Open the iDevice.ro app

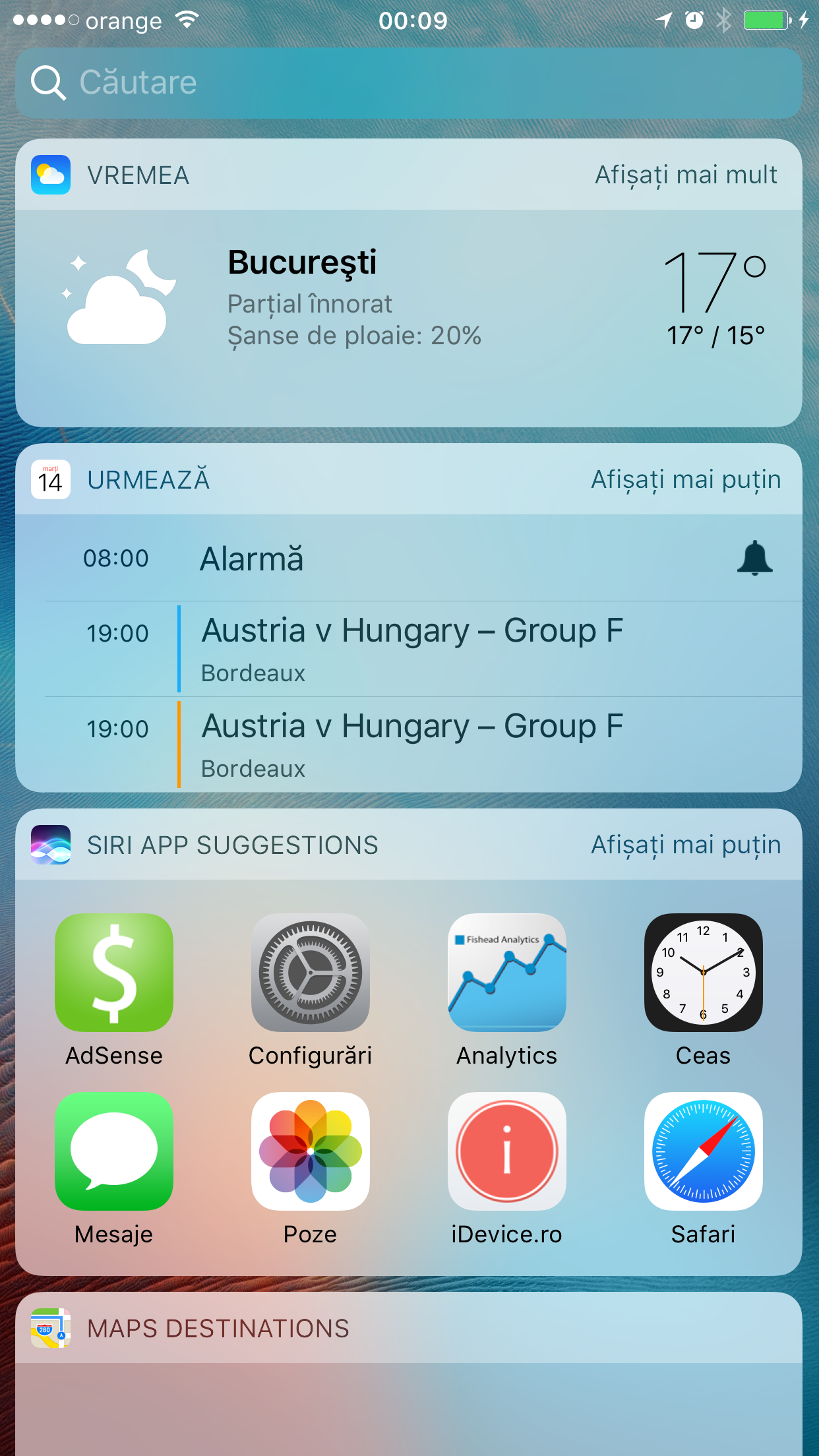tap(507, 1151)
